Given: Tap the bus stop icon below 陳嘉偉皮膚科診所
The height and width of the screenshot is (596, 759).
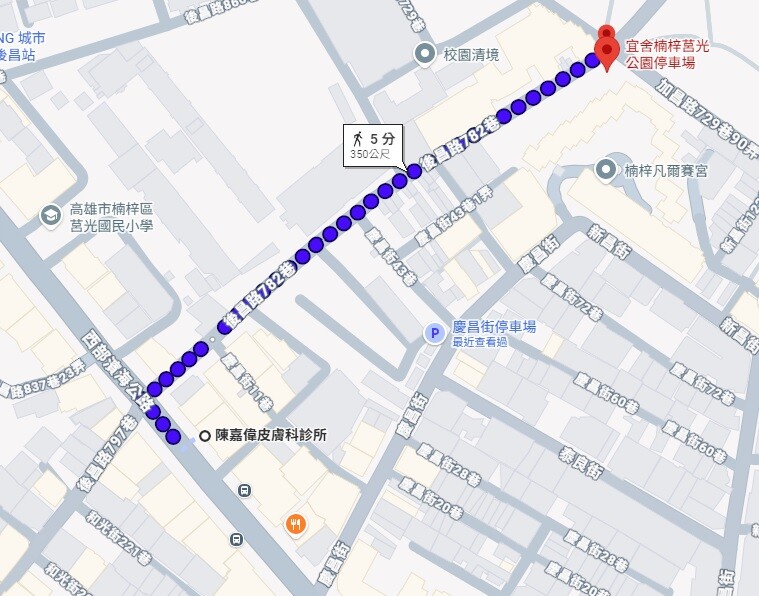Looking at the screenshot, I should tap(245, 490).
